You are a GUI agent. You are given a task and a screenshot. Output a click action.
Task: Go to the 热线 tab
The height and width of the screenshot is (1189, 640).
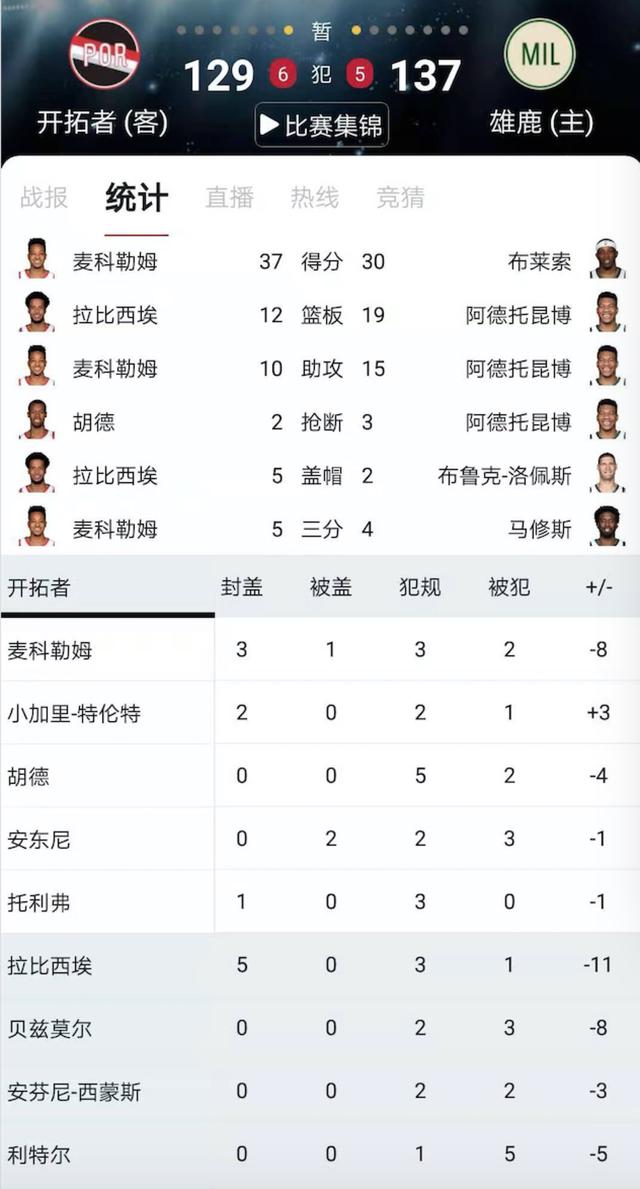315,198
